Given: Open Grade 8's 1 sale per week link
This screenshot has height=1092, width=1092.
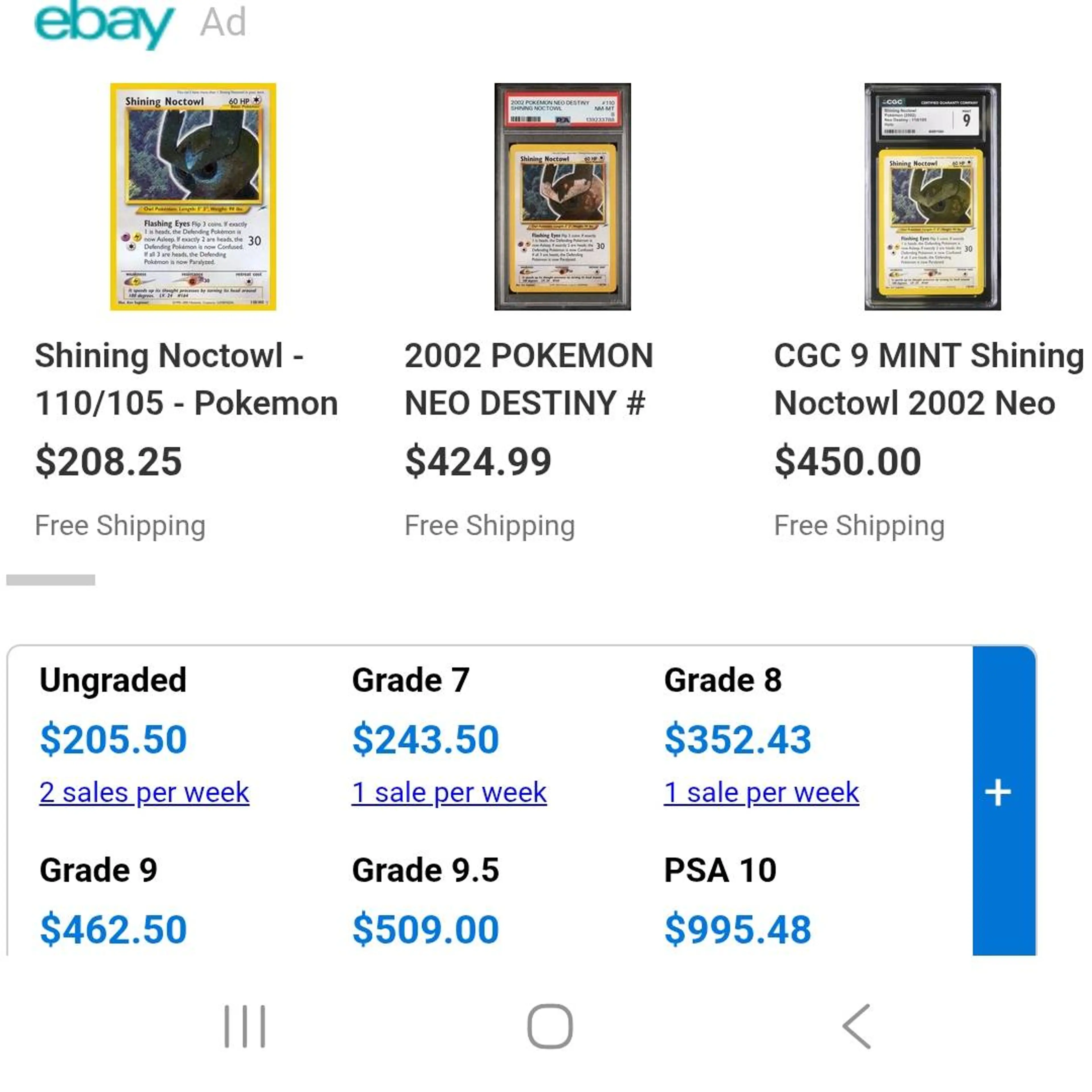Looking at the screenshot, I should tap(761, 793).
